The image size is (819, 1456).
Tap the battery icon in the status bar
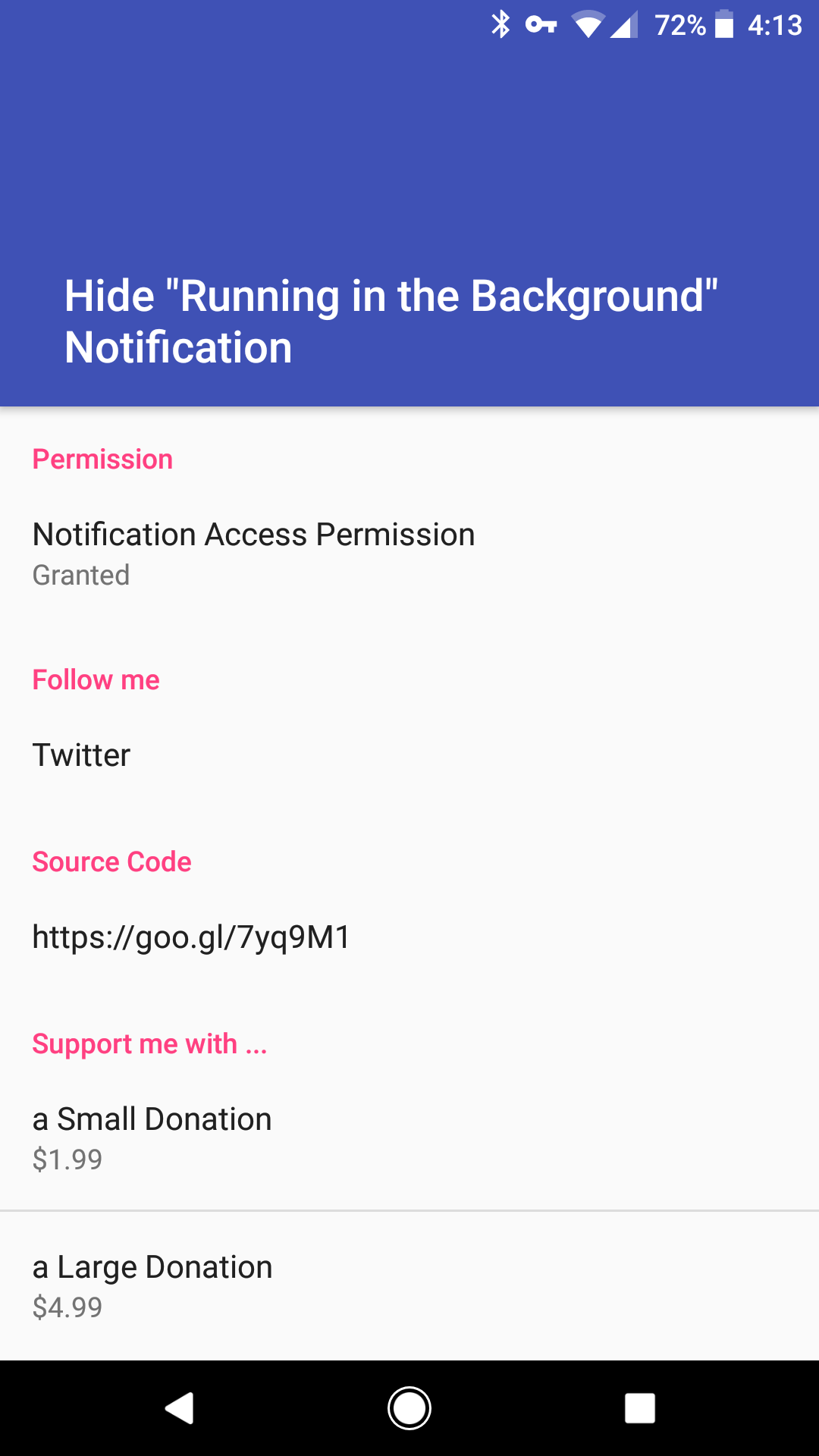pyautogui.click(x=724, y=24)
